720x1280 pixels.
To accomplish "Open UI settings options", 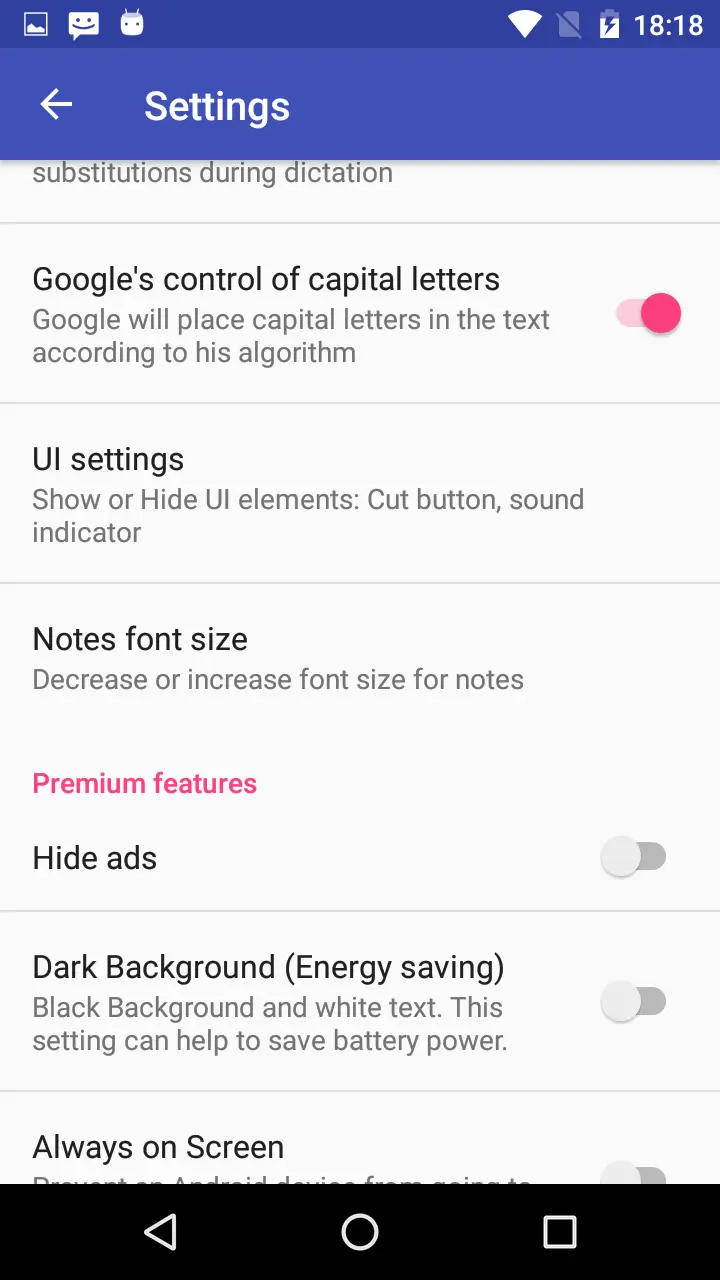I will tap(308, 492).
